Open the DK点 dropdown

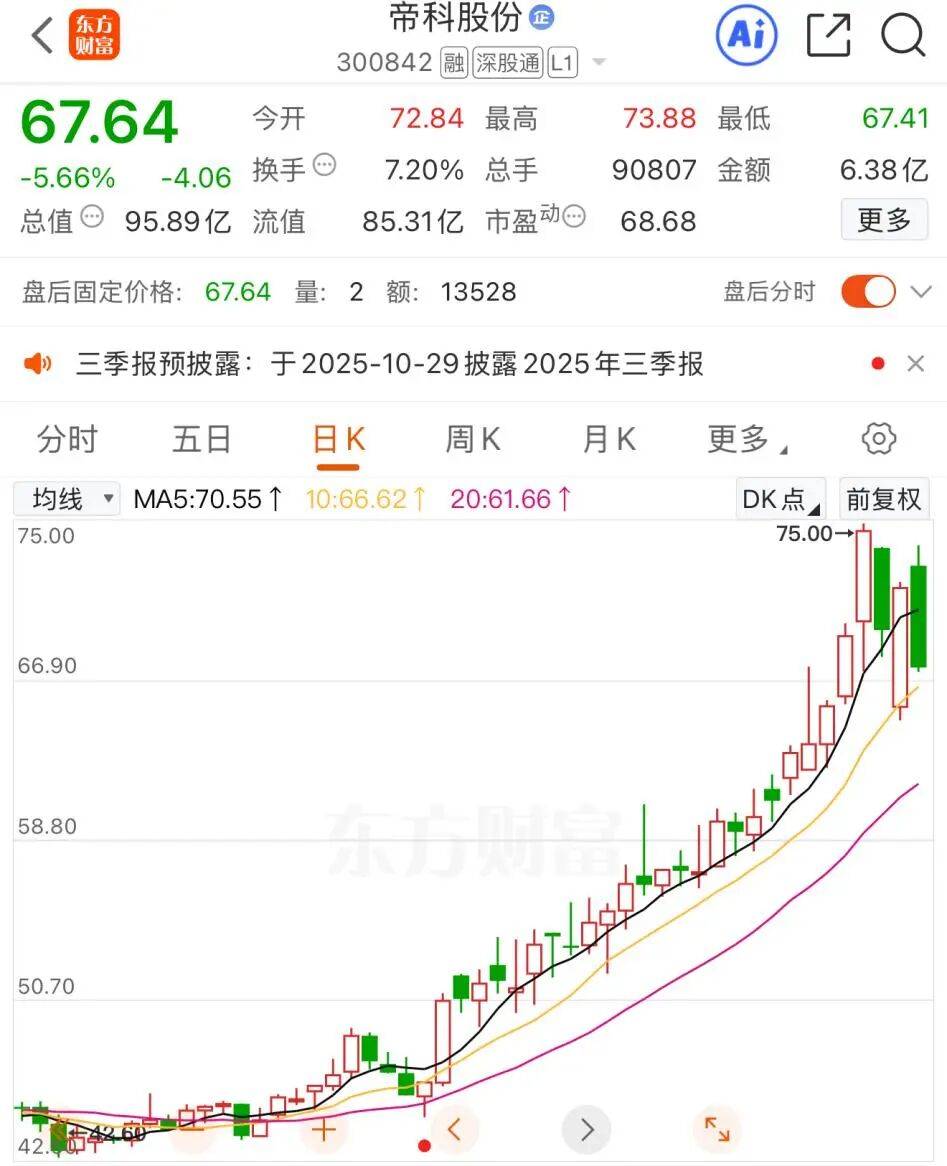click(x=781, y=499)
